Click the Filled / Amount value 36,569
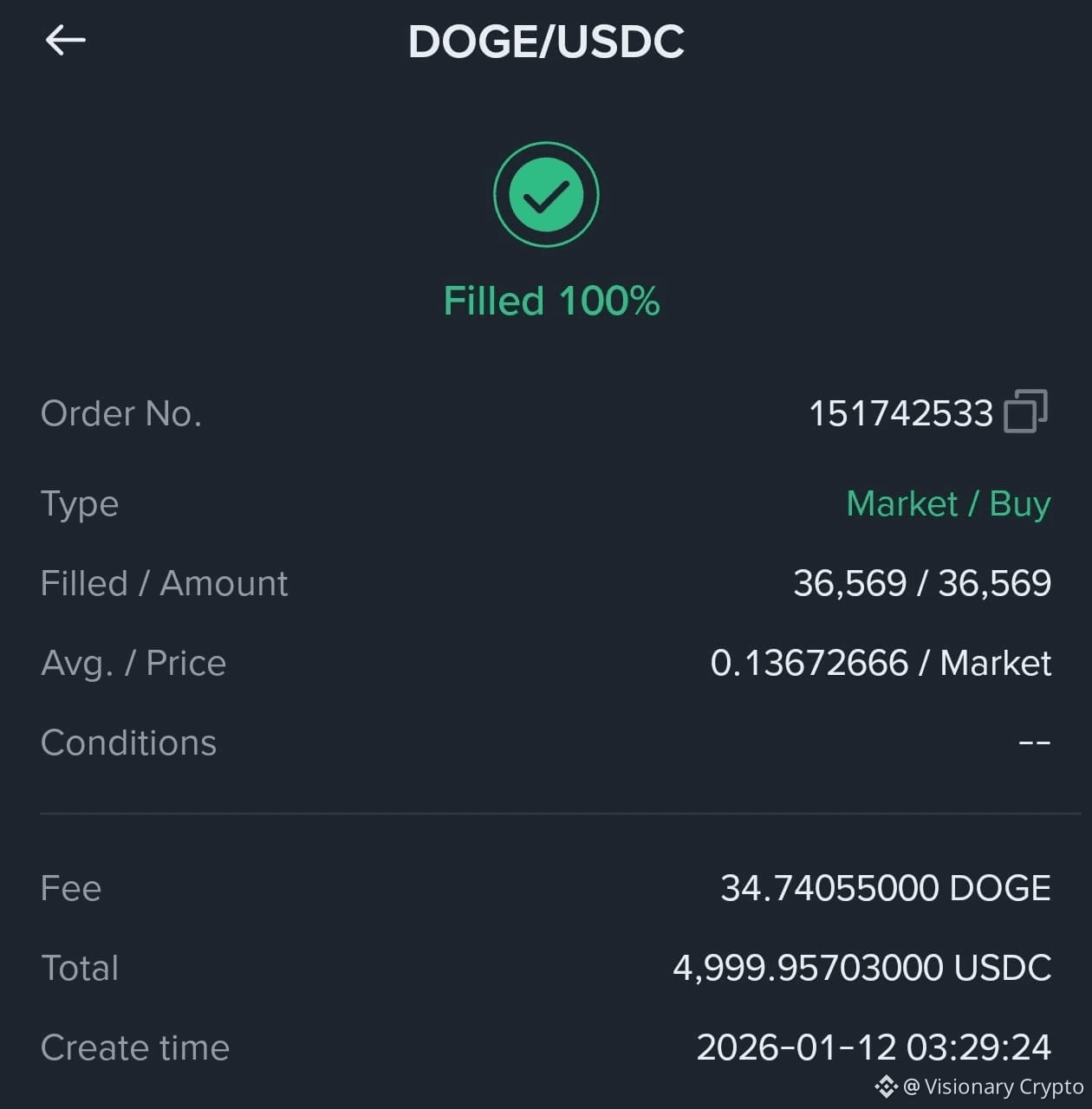 (x=921, y=583)
